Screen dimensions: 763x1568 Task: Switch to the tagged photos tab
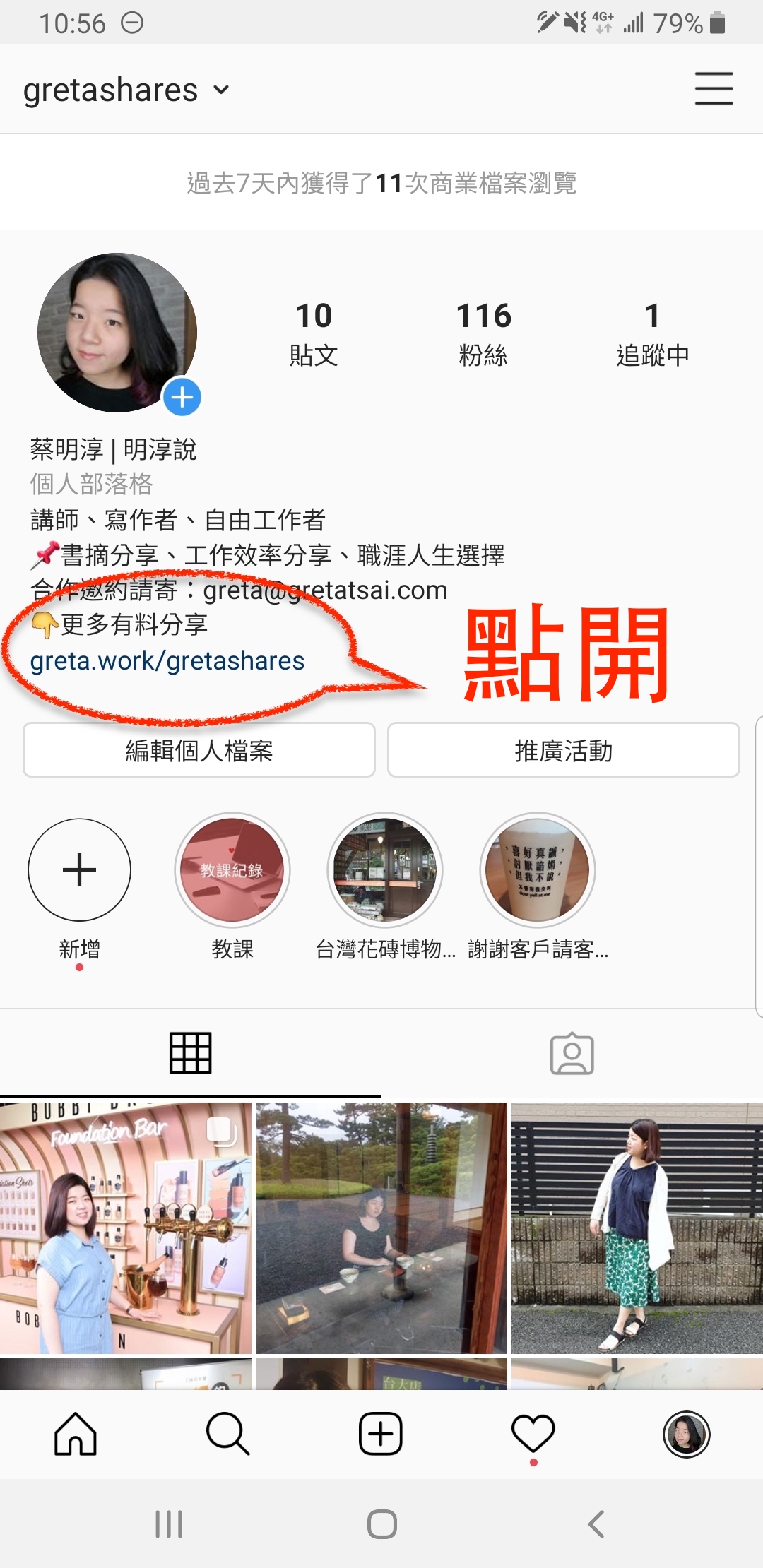pos(572,1053)
